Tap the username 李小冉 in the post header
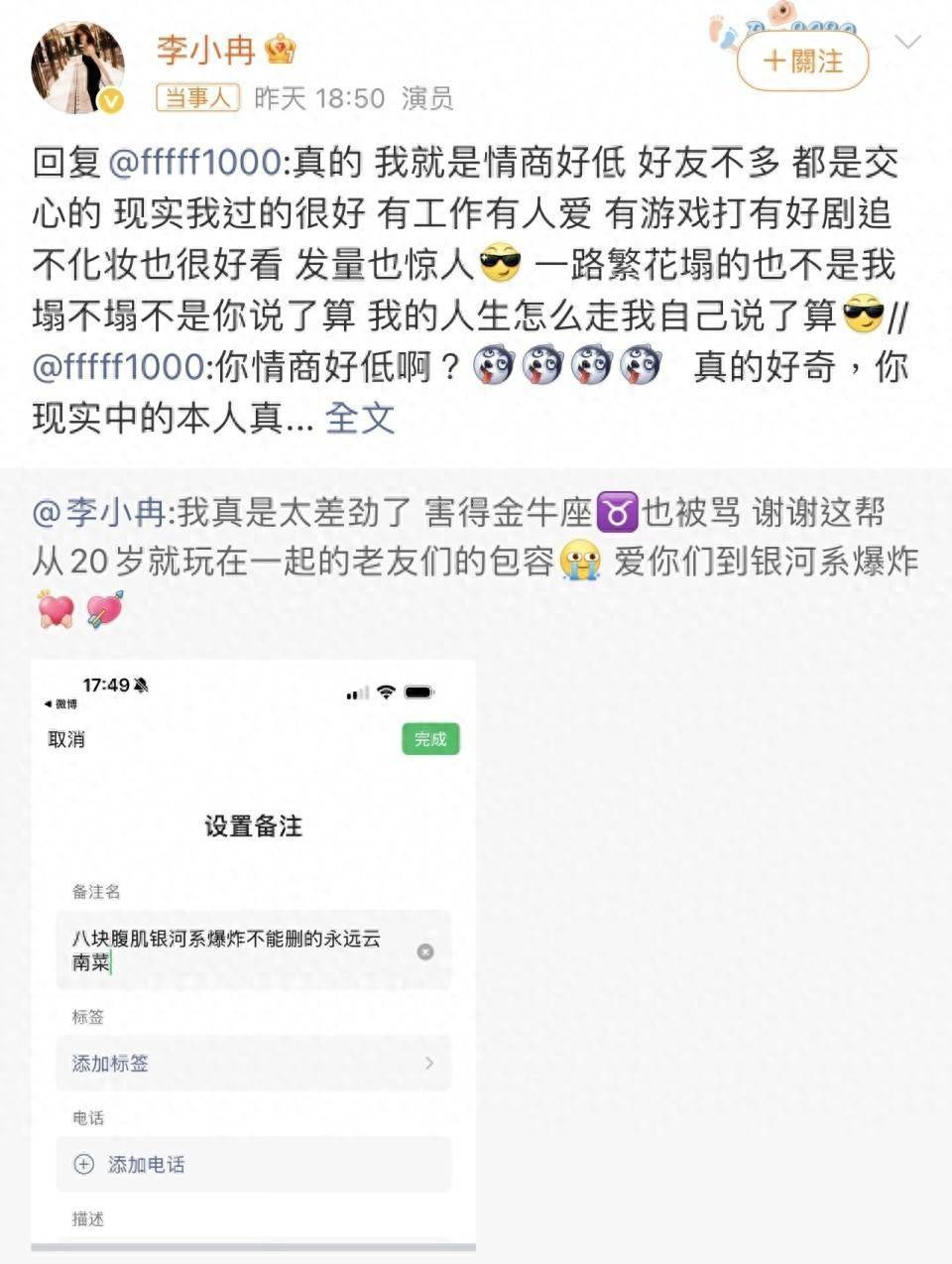 coord(205,49)
